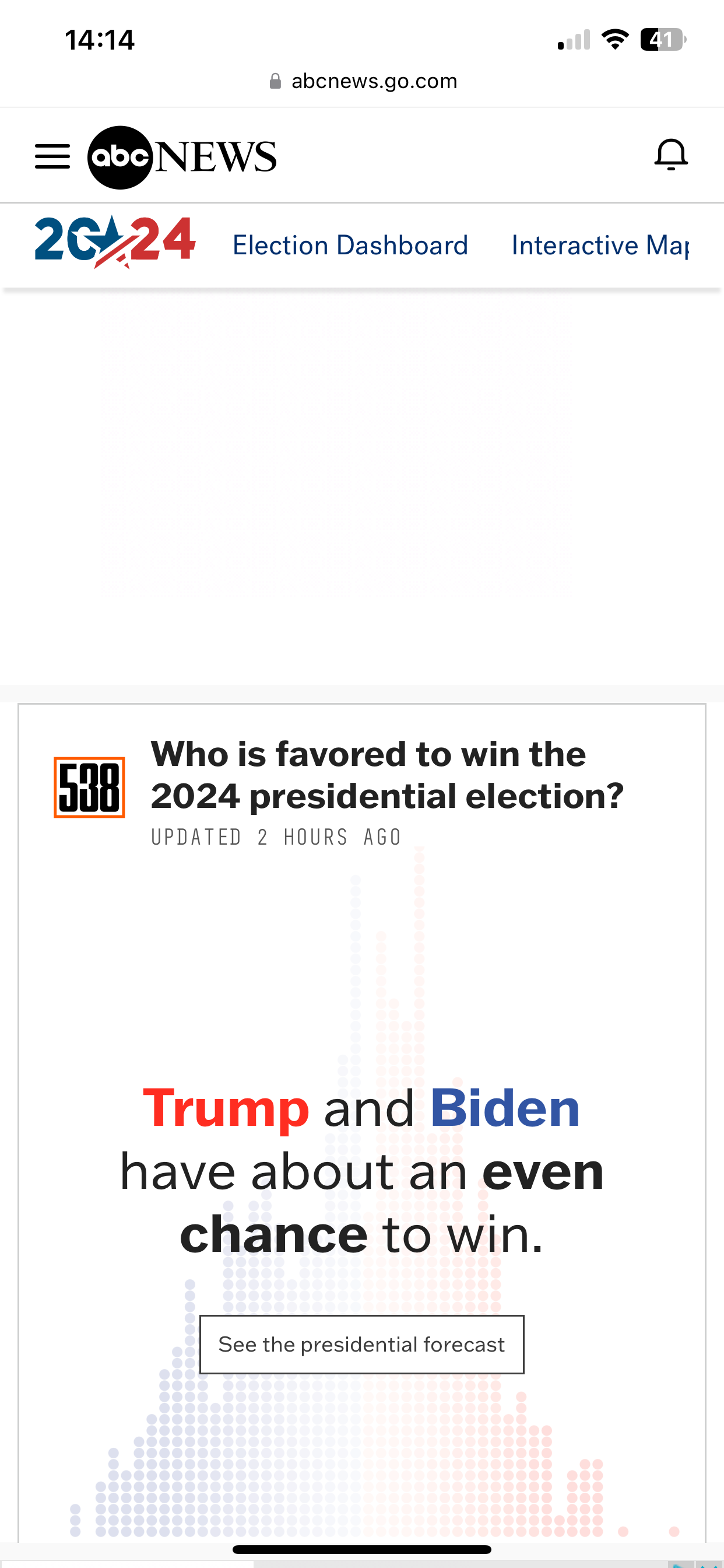Image resolution: width=724 pixels, height=1568 pixels.
Task: Tap the abcnews.go.com address bar
Action: pos(363,81)
